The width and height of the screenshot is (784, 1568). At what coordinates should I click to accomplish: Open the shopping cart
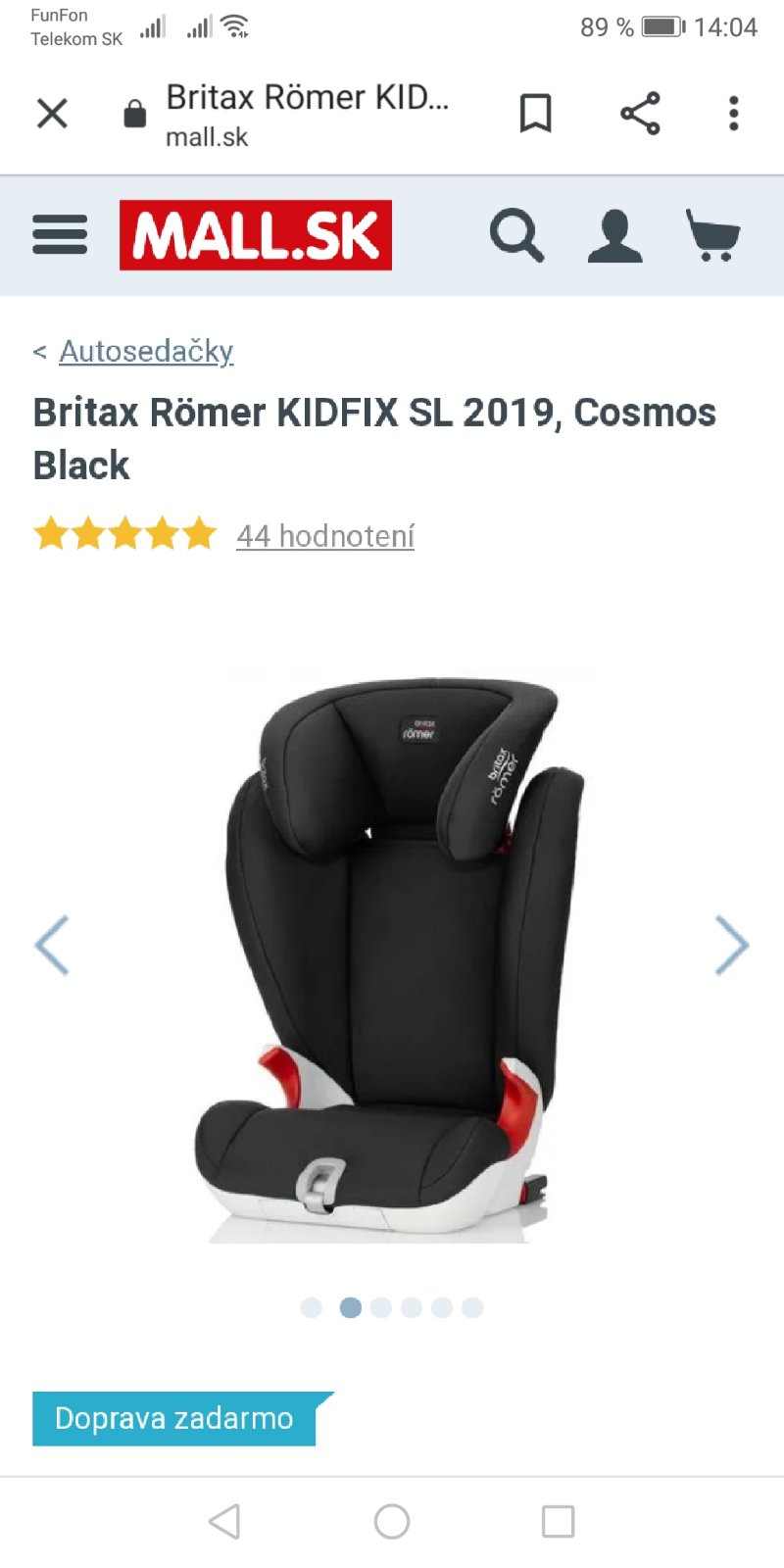712,235
